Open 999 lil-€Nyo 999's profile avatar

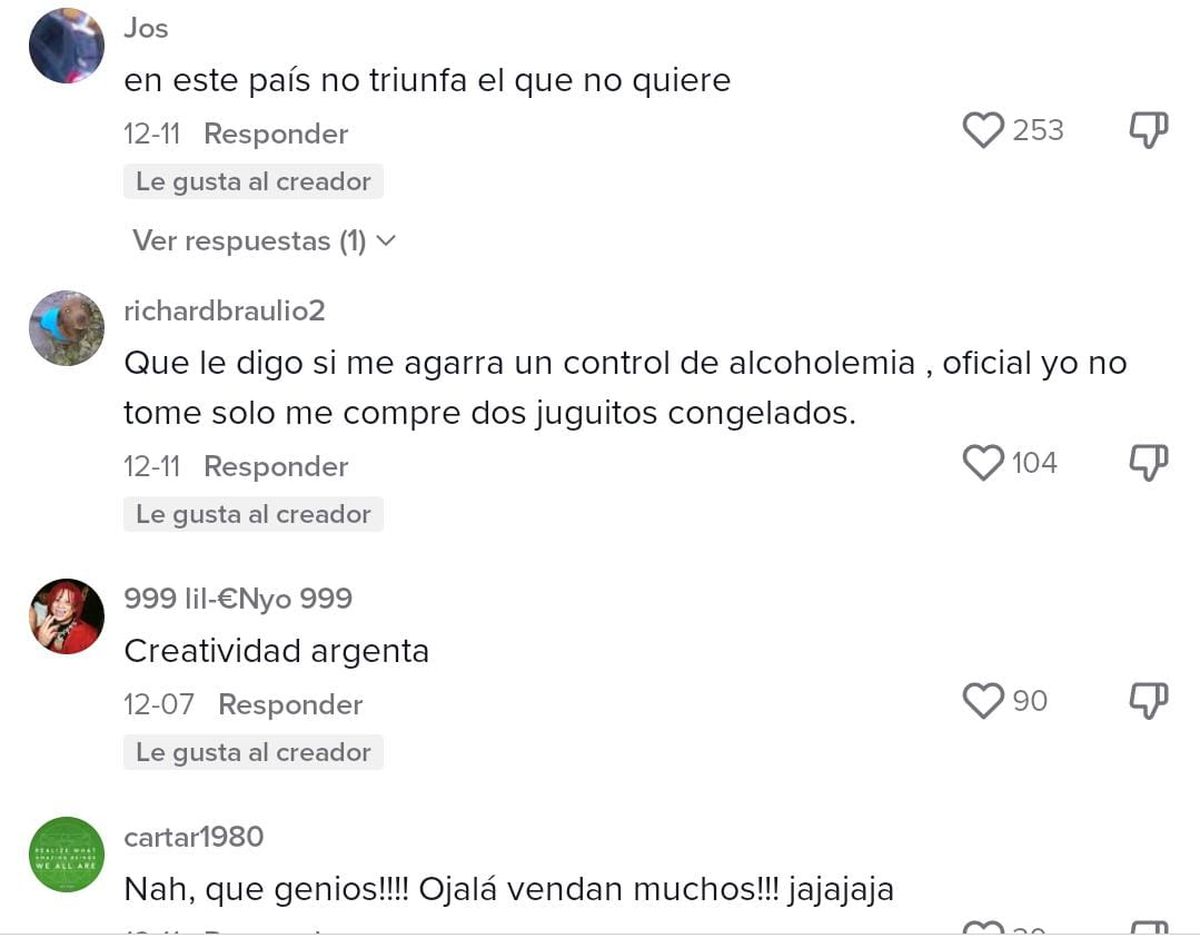(67, 616)
